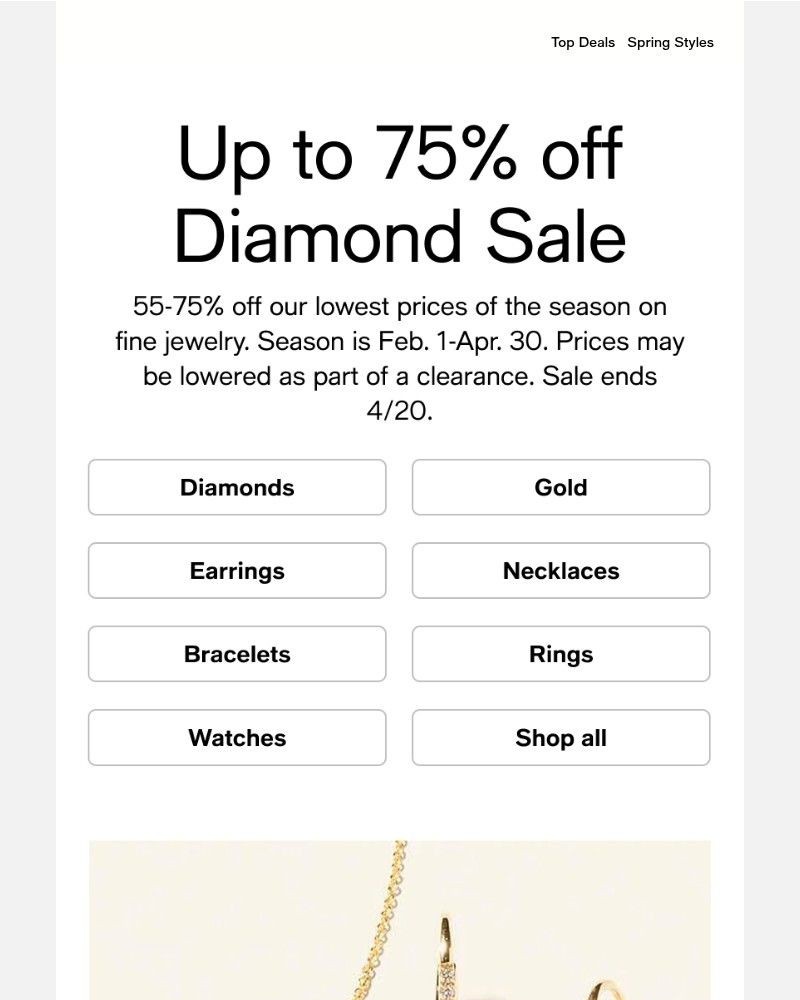Browse the Diamonds category

click(x=236, y=487)
